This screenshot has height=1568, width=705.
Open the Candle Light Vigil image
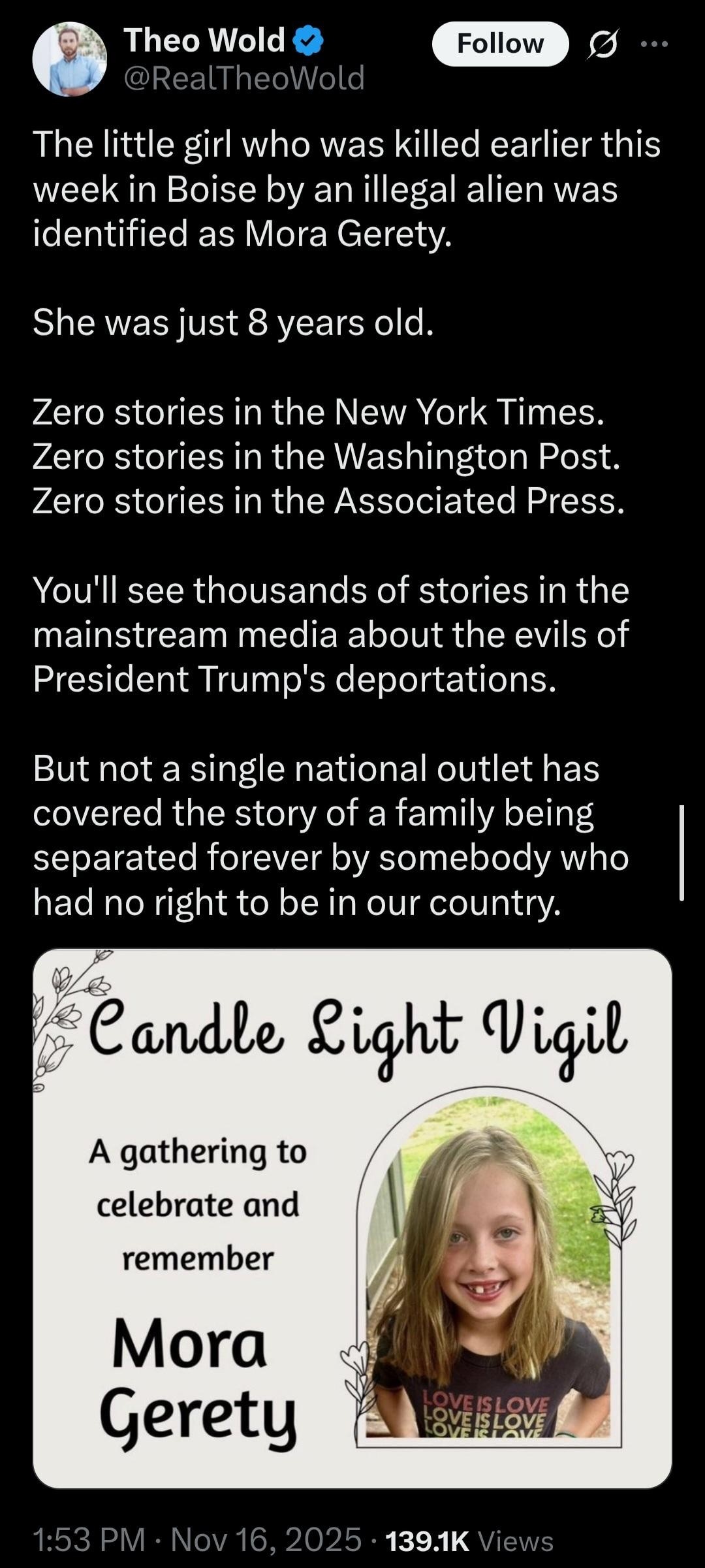click(352, 1217)
